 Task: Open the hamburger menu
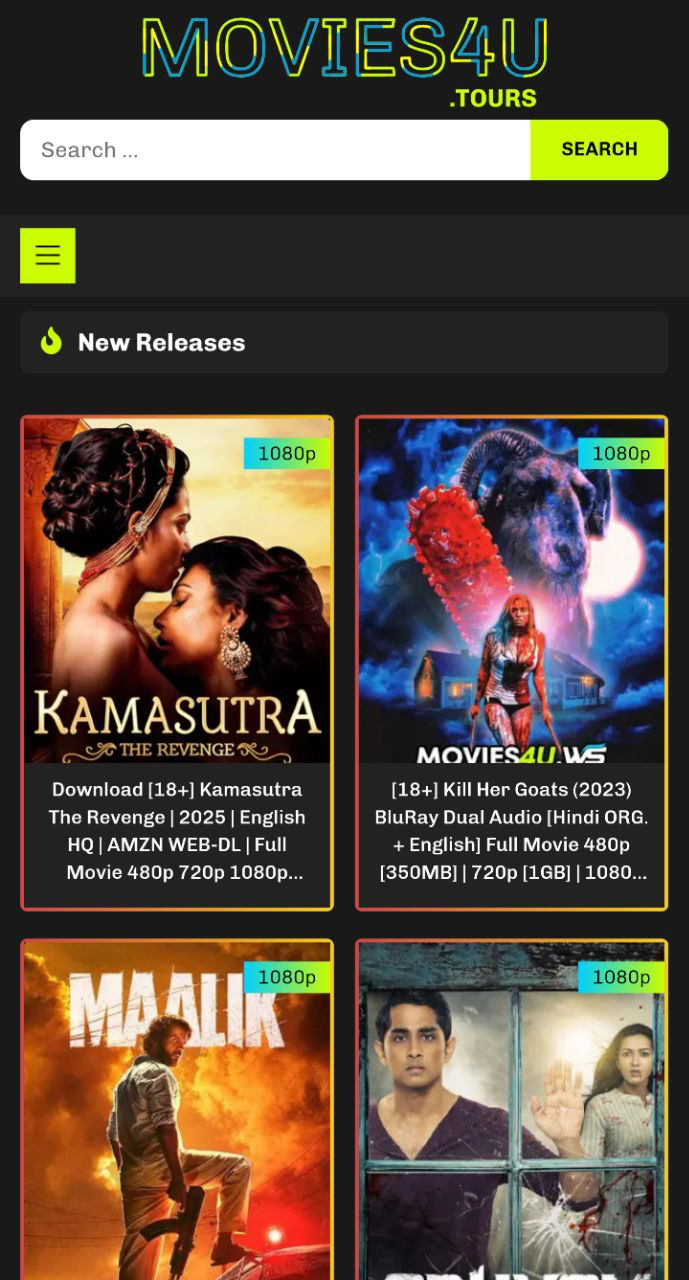click(x=48, y=256)
